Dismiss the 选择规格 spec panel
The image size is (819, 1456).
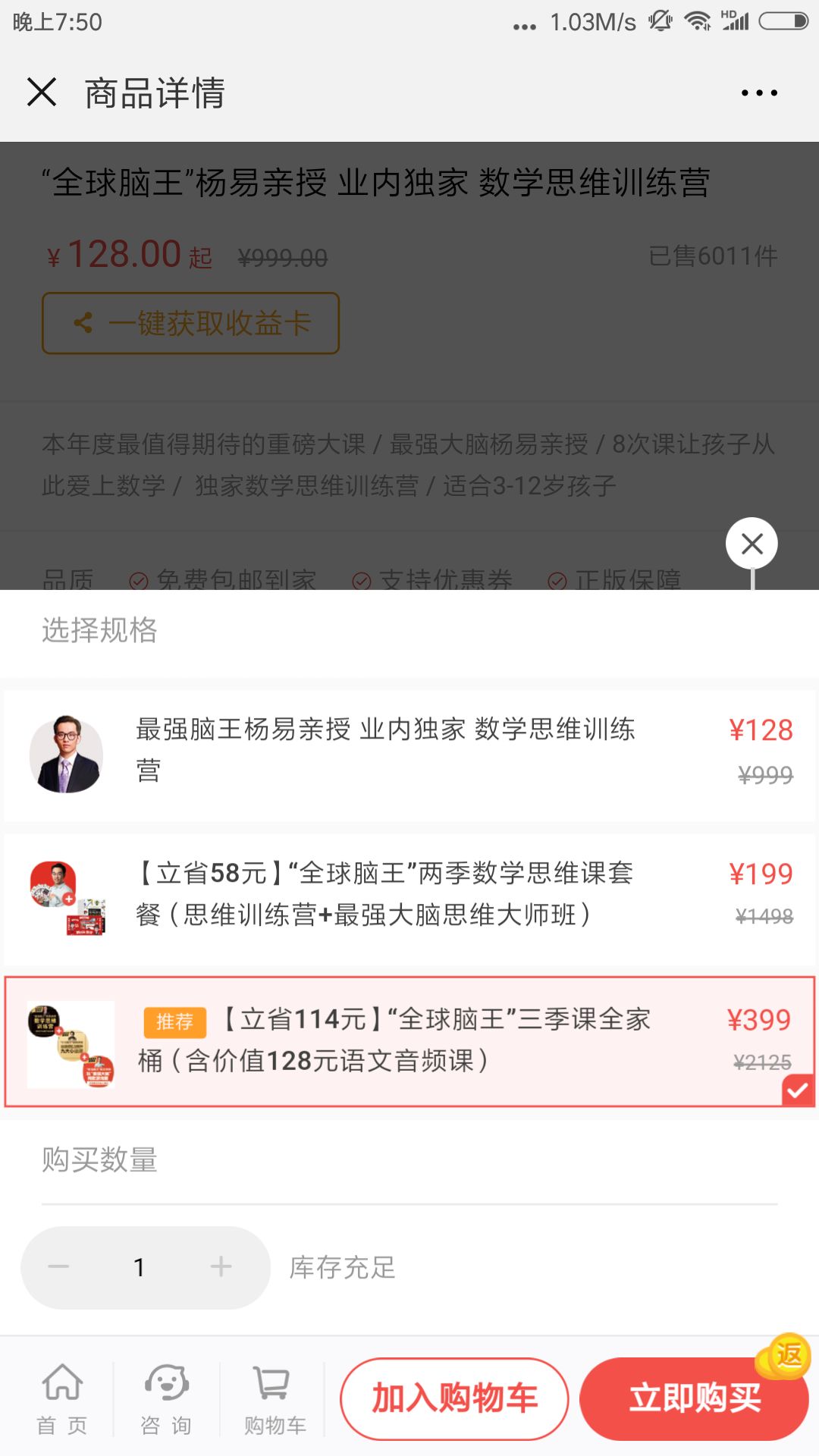tap(752, 543)
